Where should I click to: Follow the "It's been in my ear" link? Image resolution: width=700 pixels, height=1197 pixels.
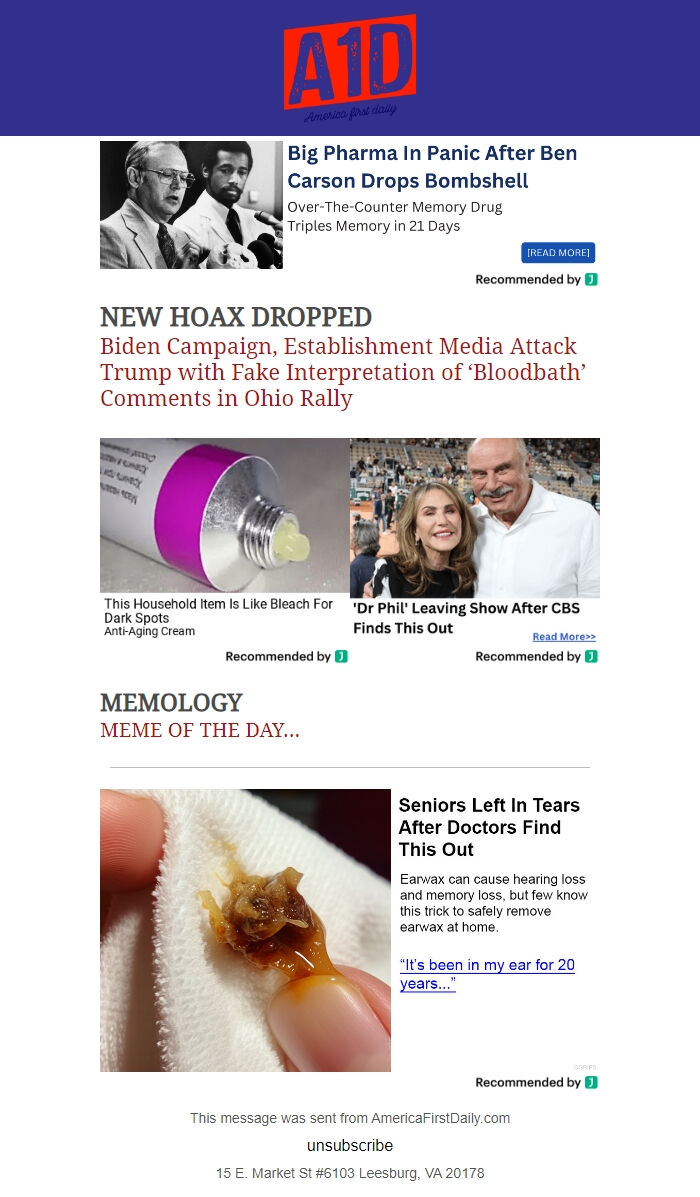click(x=487, y=974)
